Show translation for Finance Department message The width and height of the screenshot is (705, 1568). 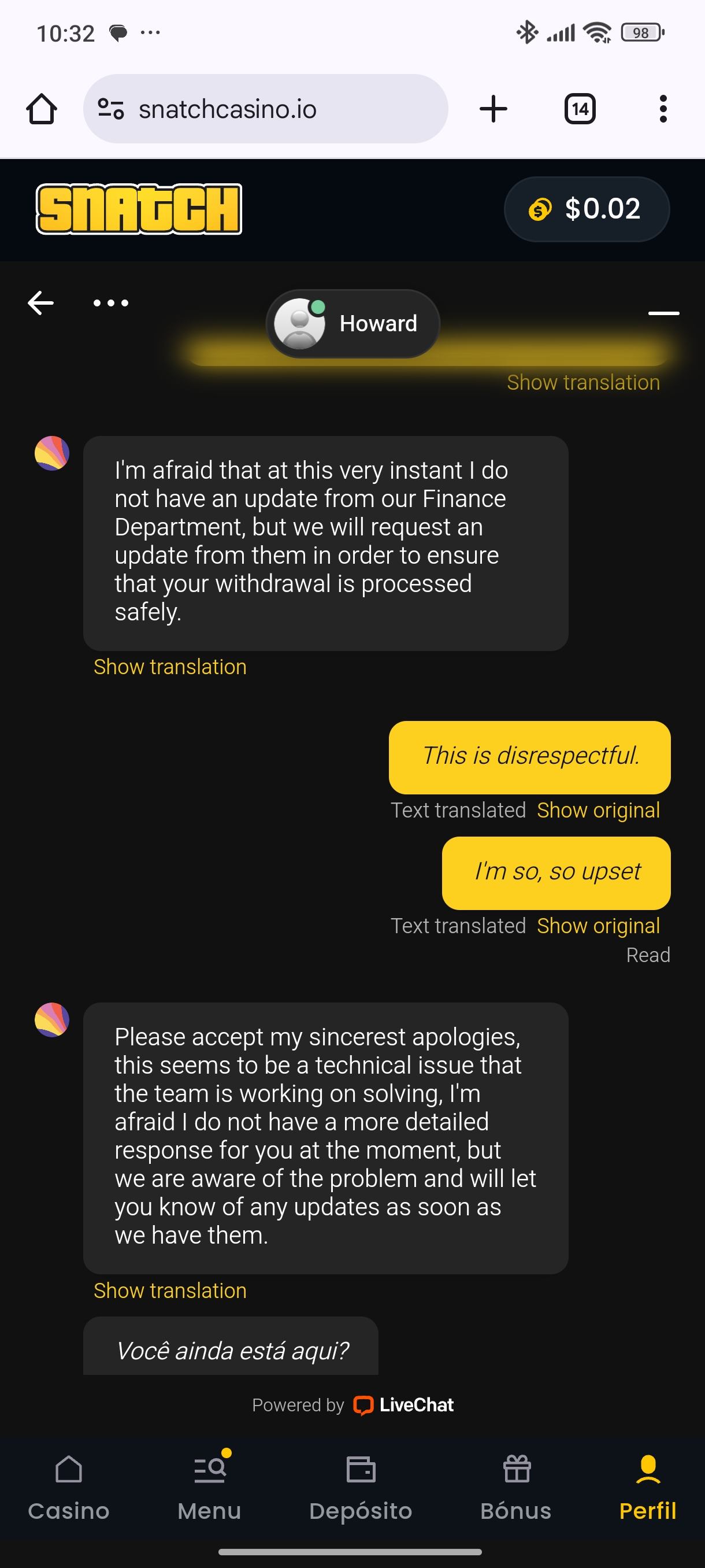point(170,667)
